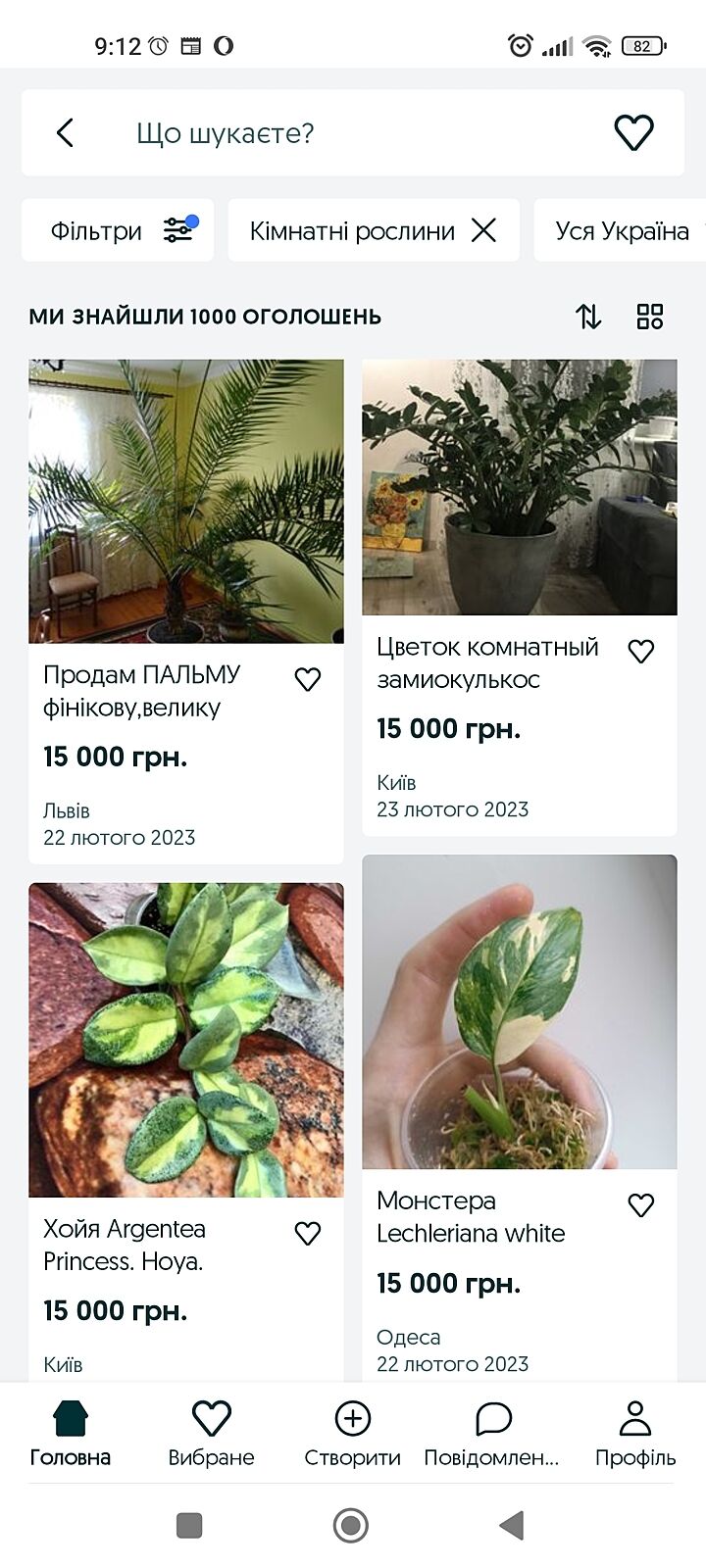Switch to the Вибране tab
Screen dimensions: 706x1568
[x=211, y=1434]
